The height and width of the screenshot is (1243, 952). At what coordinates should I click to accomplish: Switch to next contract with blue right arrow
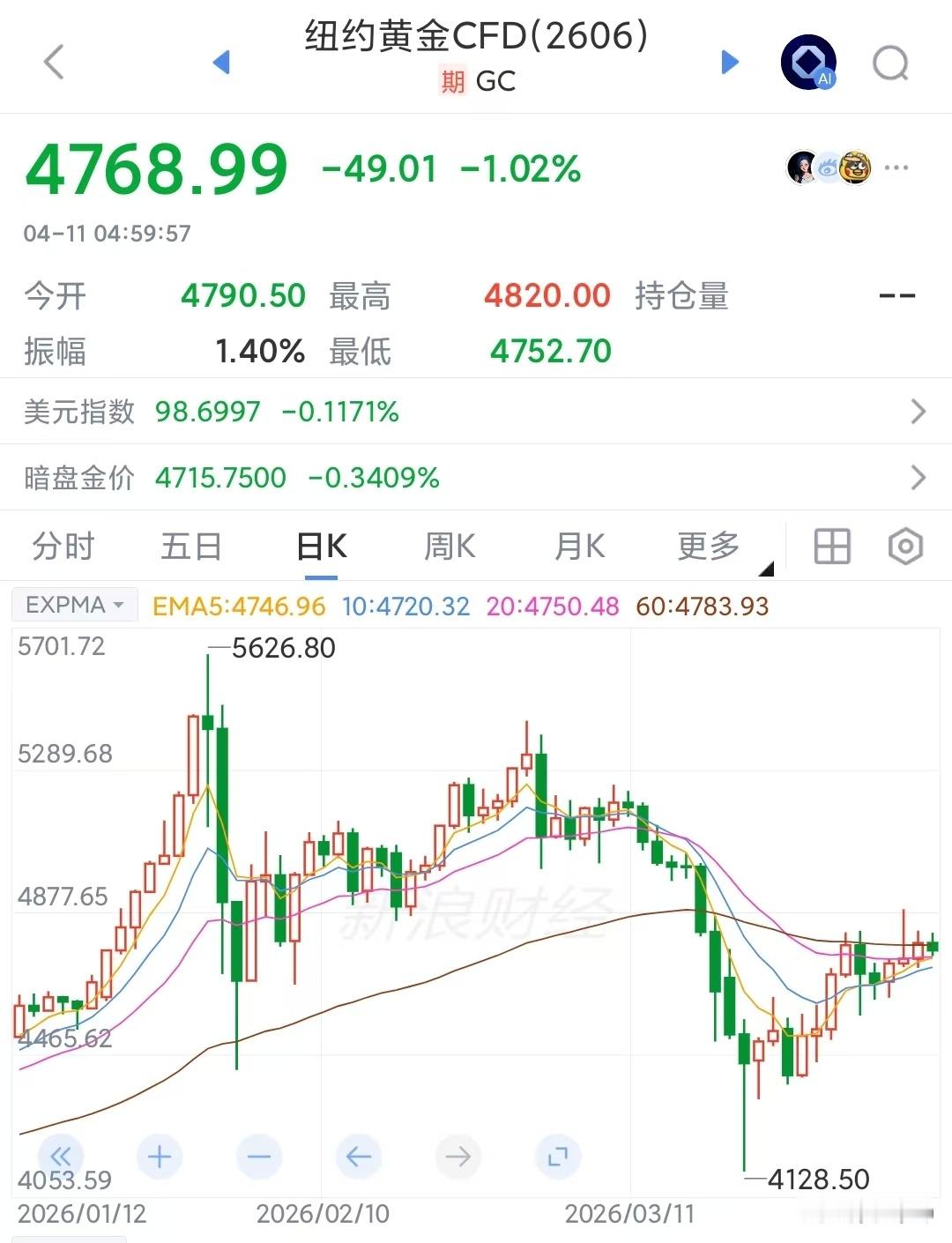point(728,63)
